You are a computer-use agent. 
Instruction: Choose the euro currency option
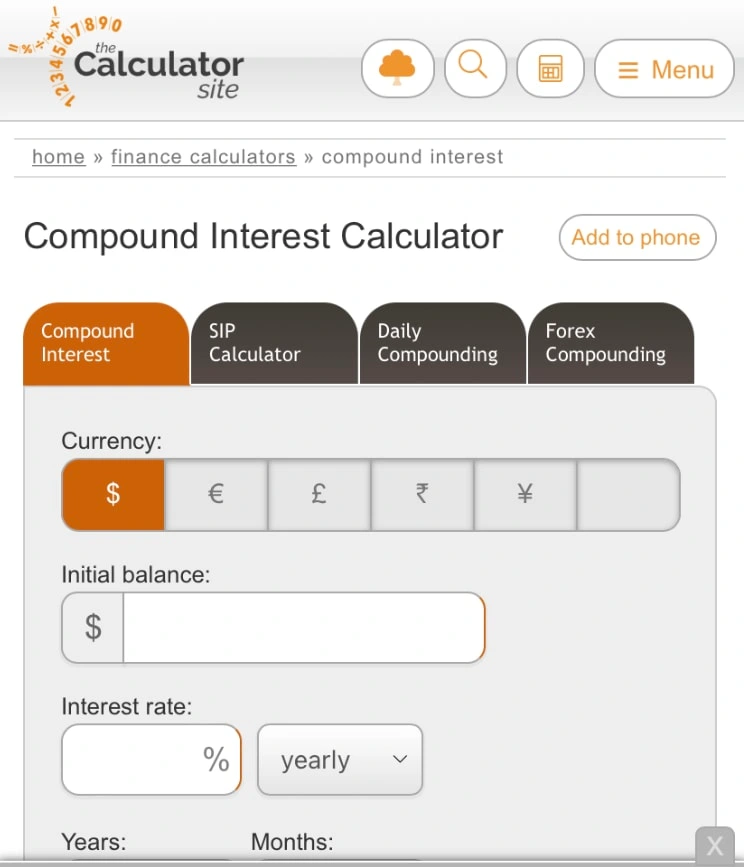(216, 494)
